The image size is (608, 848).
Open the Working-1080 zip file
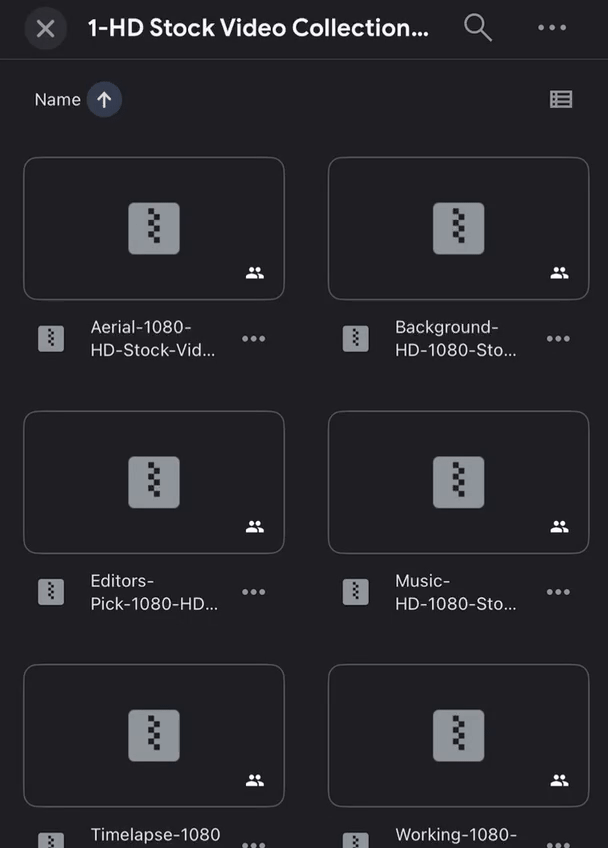[x=458, y=735]
